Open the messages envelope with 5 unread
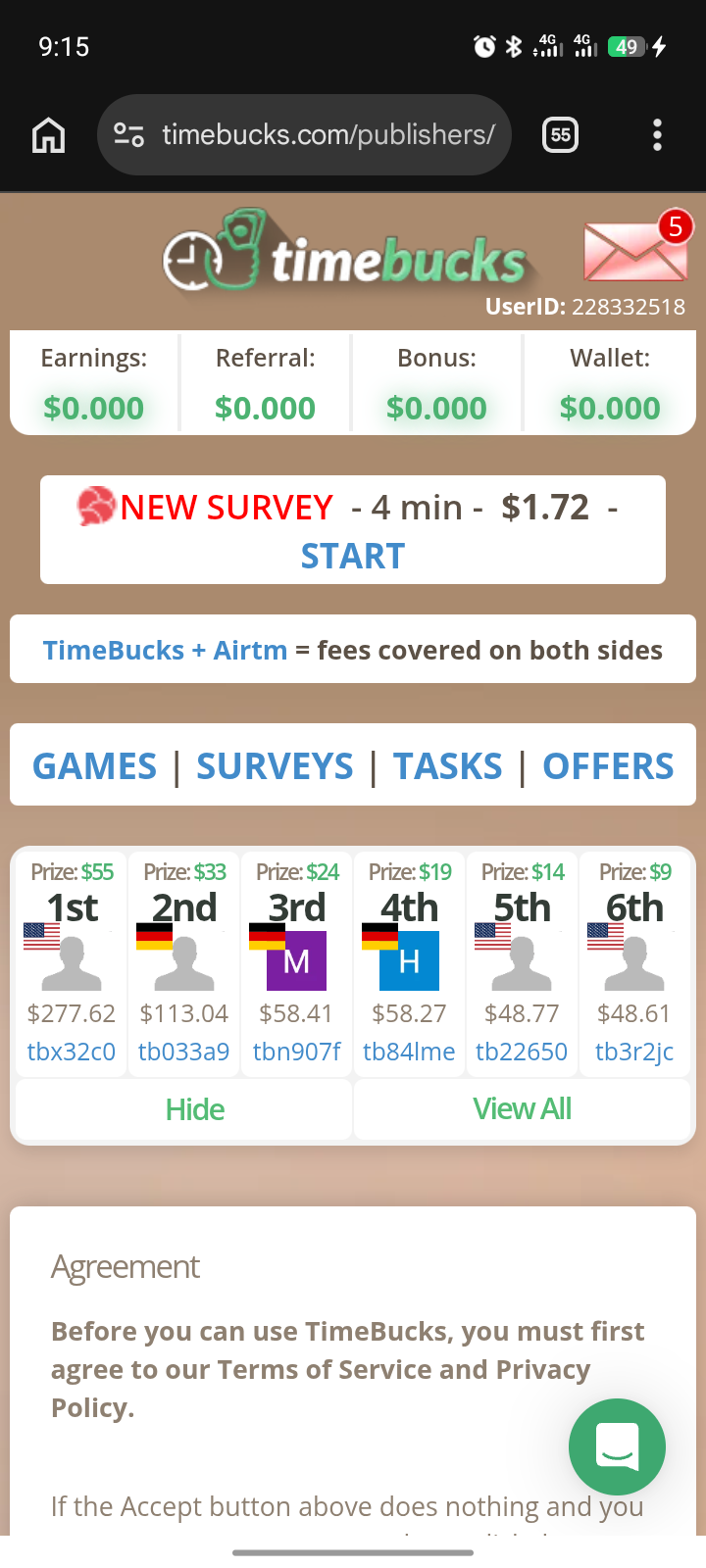 (x=635, y=250)
